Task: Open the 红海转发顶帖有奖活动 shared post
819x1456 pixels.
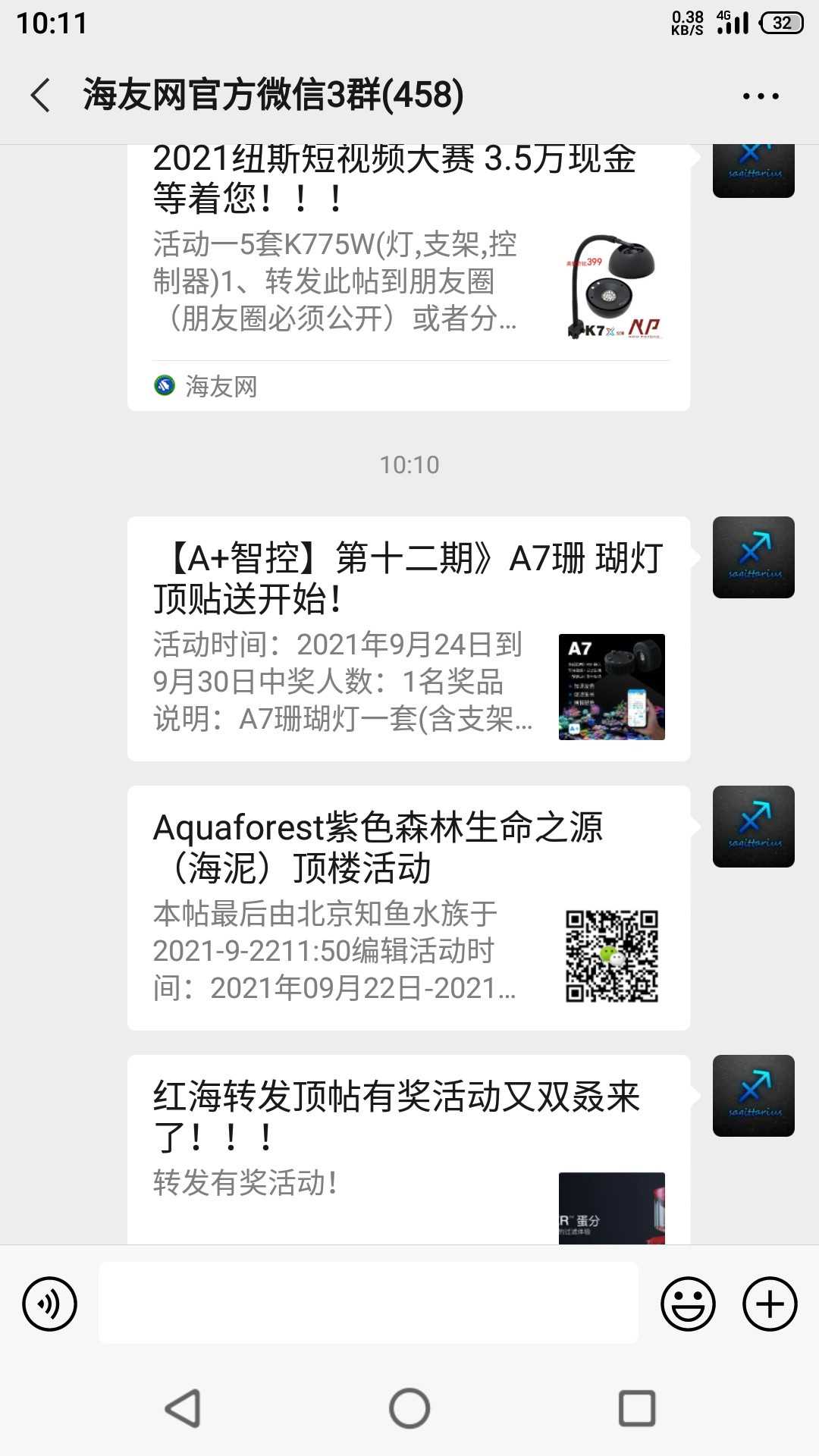Action: (x=408, y=1149)
